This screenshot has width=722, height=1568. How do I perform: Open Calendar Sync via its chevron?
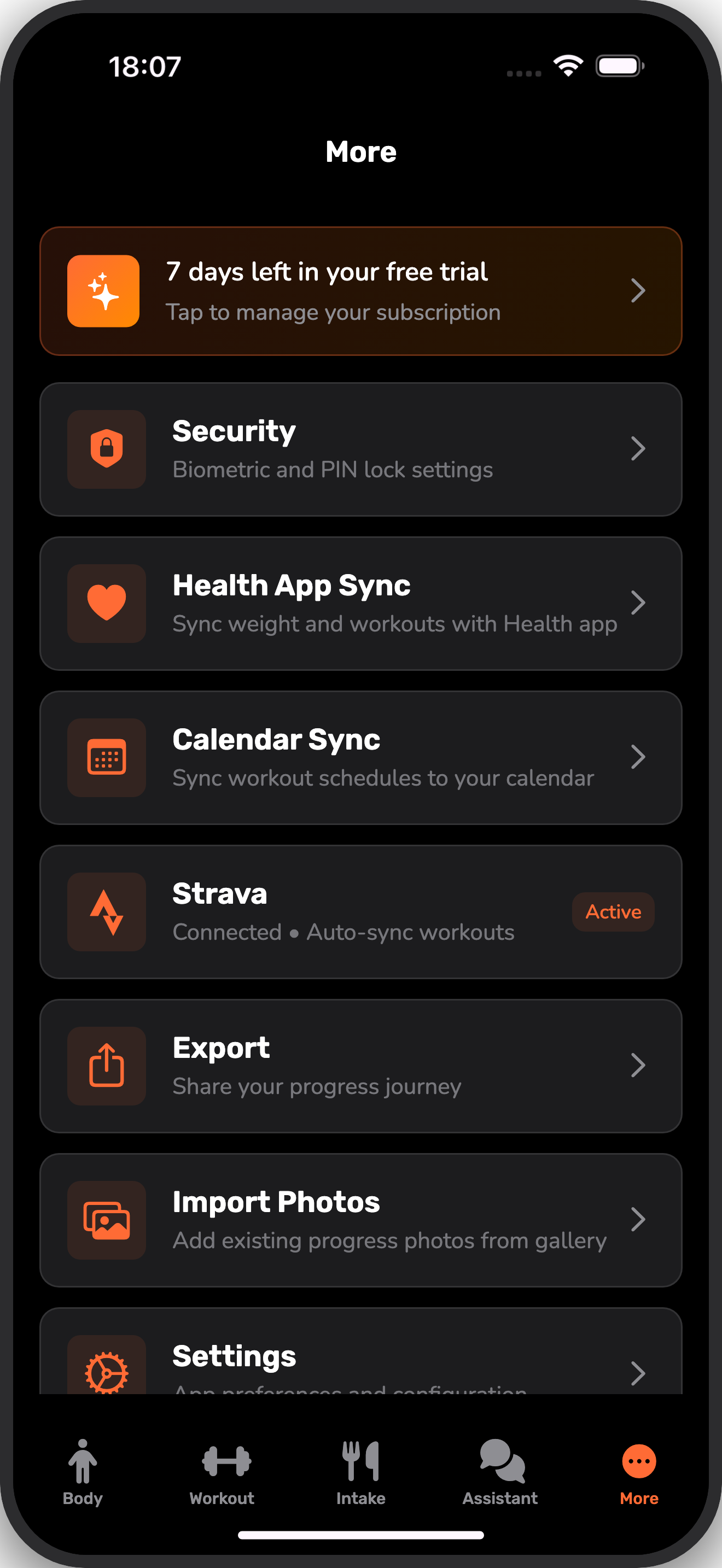[x=639, y=757]
